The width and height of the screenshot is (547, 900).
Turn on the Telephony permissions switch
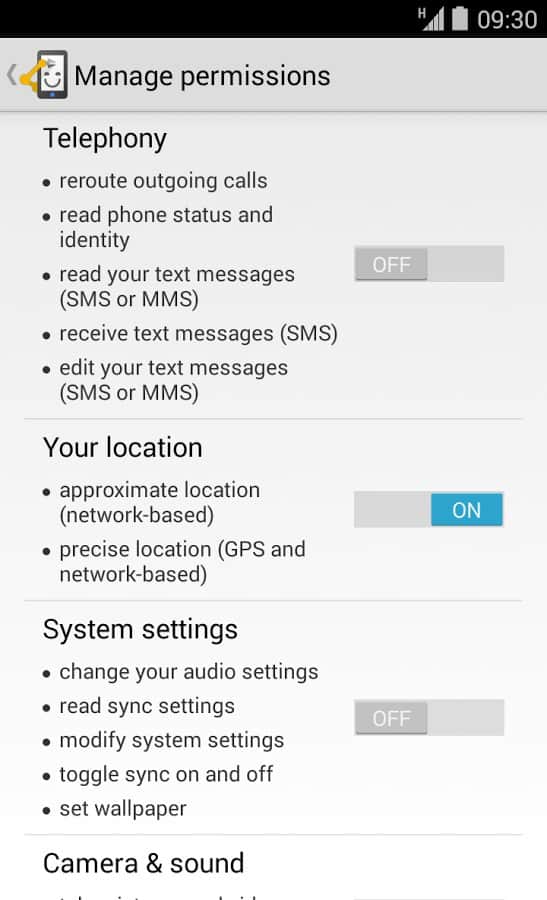pos(429,264)
